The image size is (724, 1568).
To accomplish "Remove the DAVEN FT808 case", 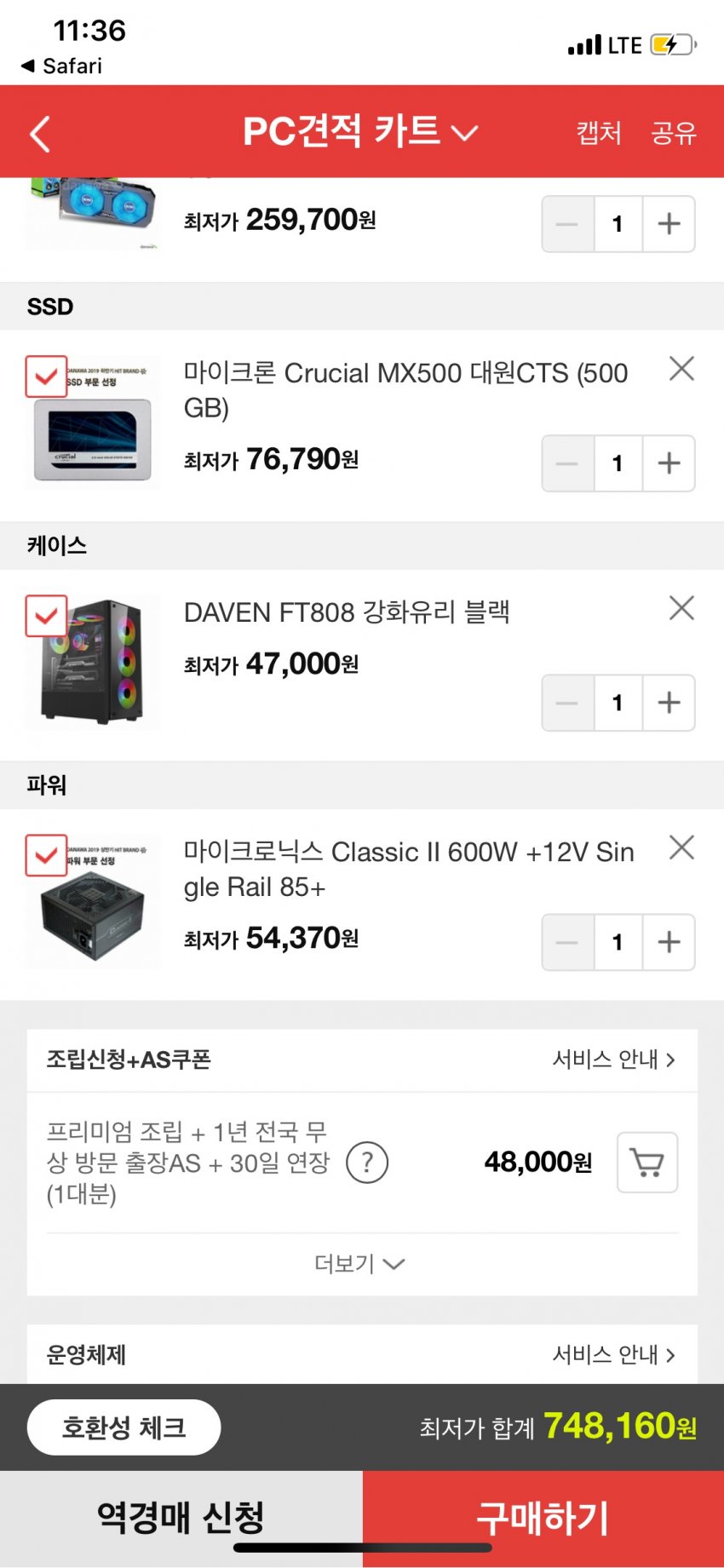I will click(x=681, y=608).
